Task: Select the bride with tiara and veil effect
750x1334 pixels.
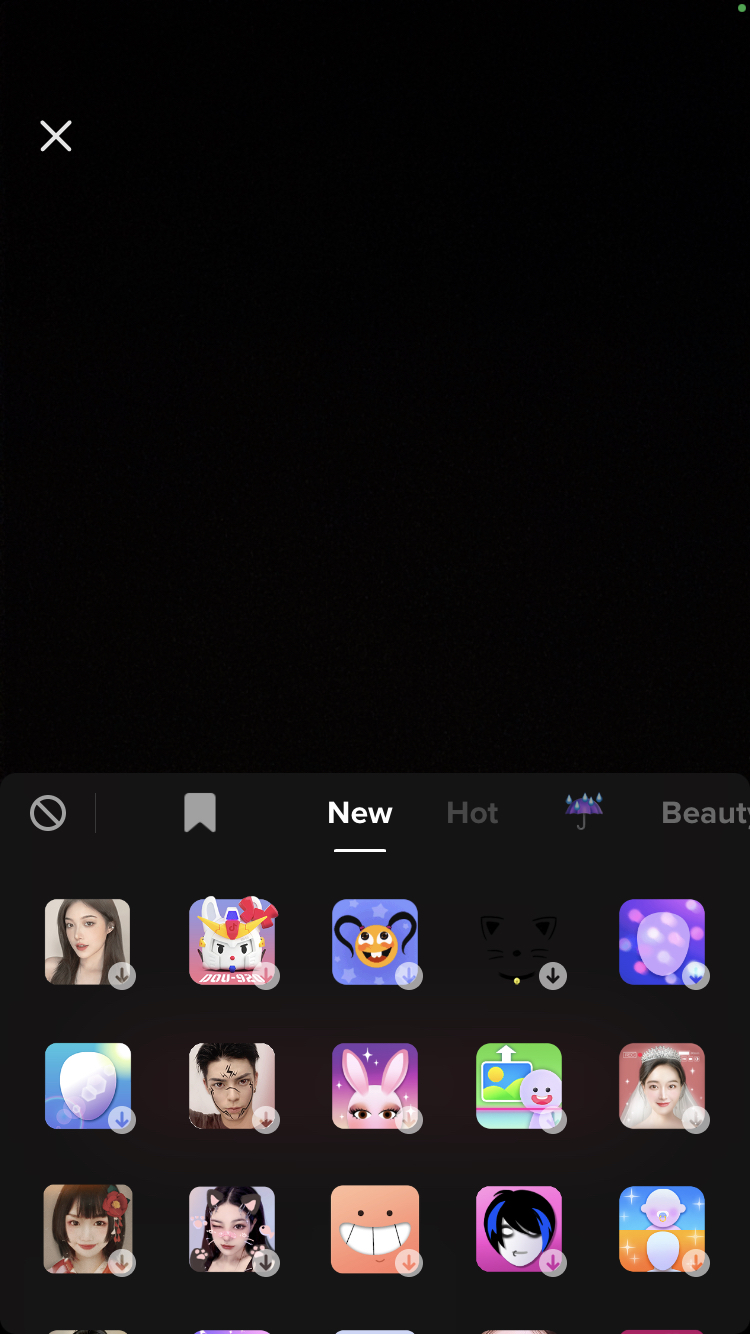Action: coord(662,1086)
